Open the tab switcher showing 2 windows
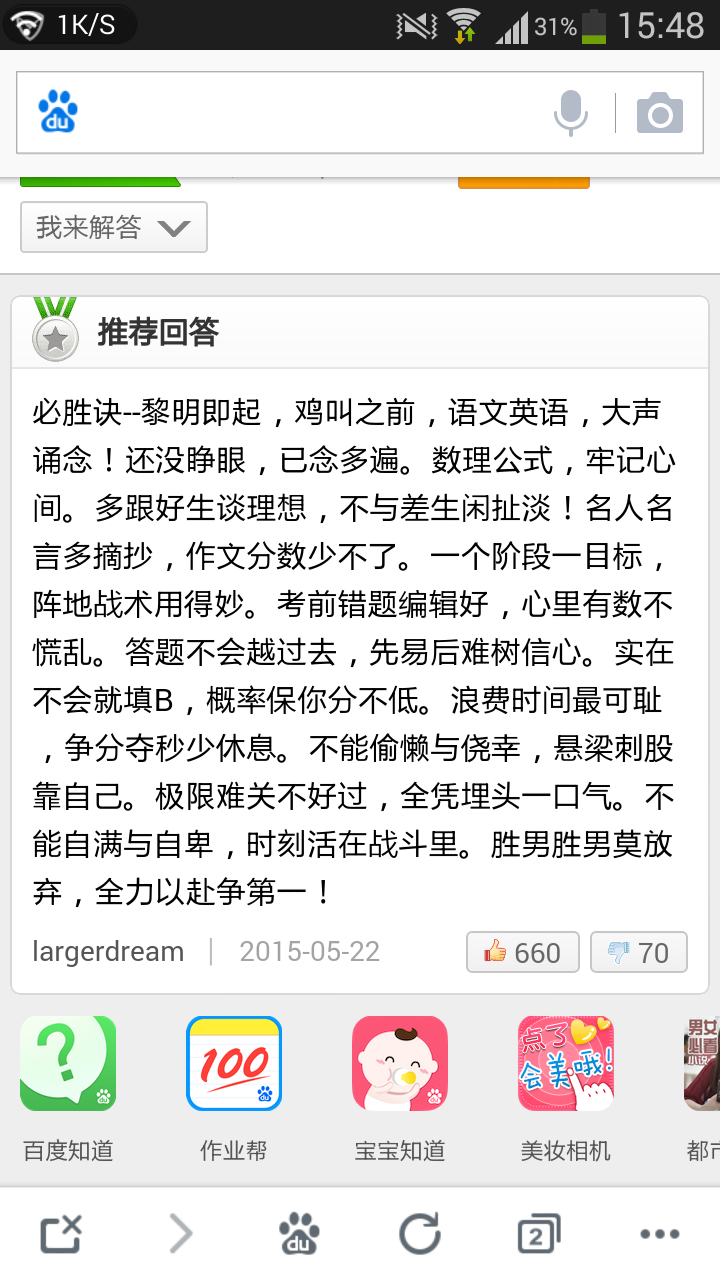 (x=539, y=1234)
